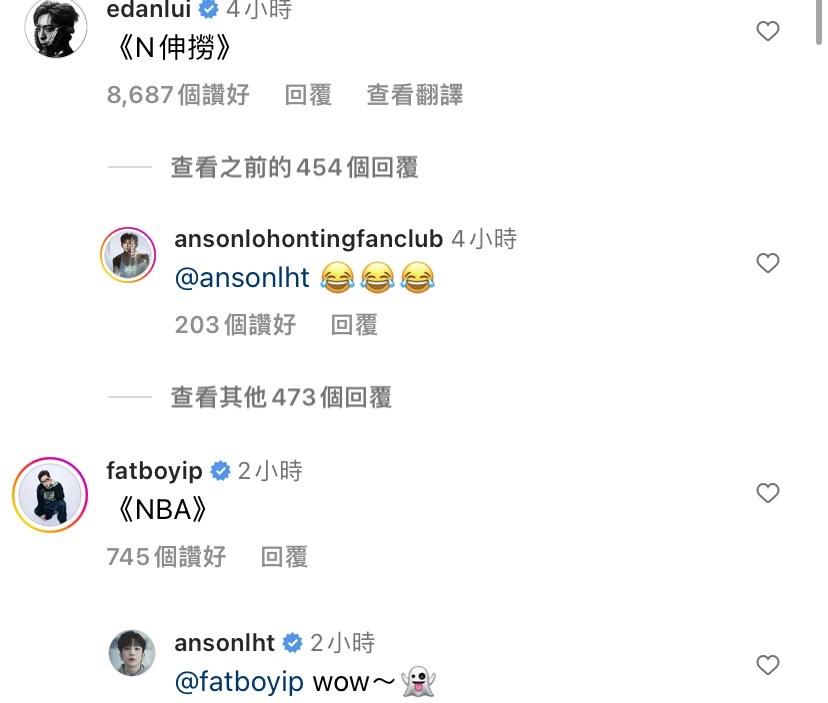
Task: Like ansonlht's wow reply
Action: (767, 665)
